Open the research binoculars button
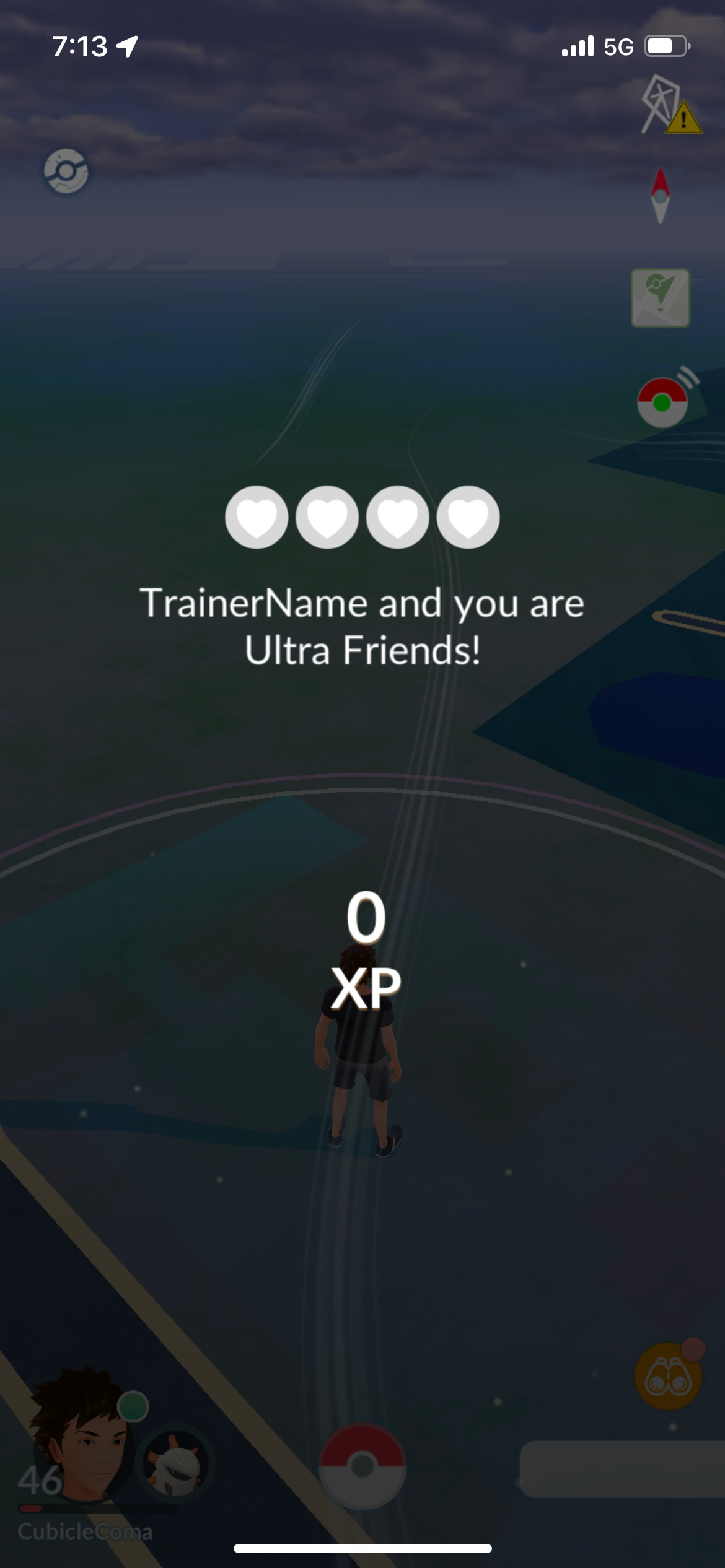This screenshot has height=1568, width=725. tap(668, 1377)
